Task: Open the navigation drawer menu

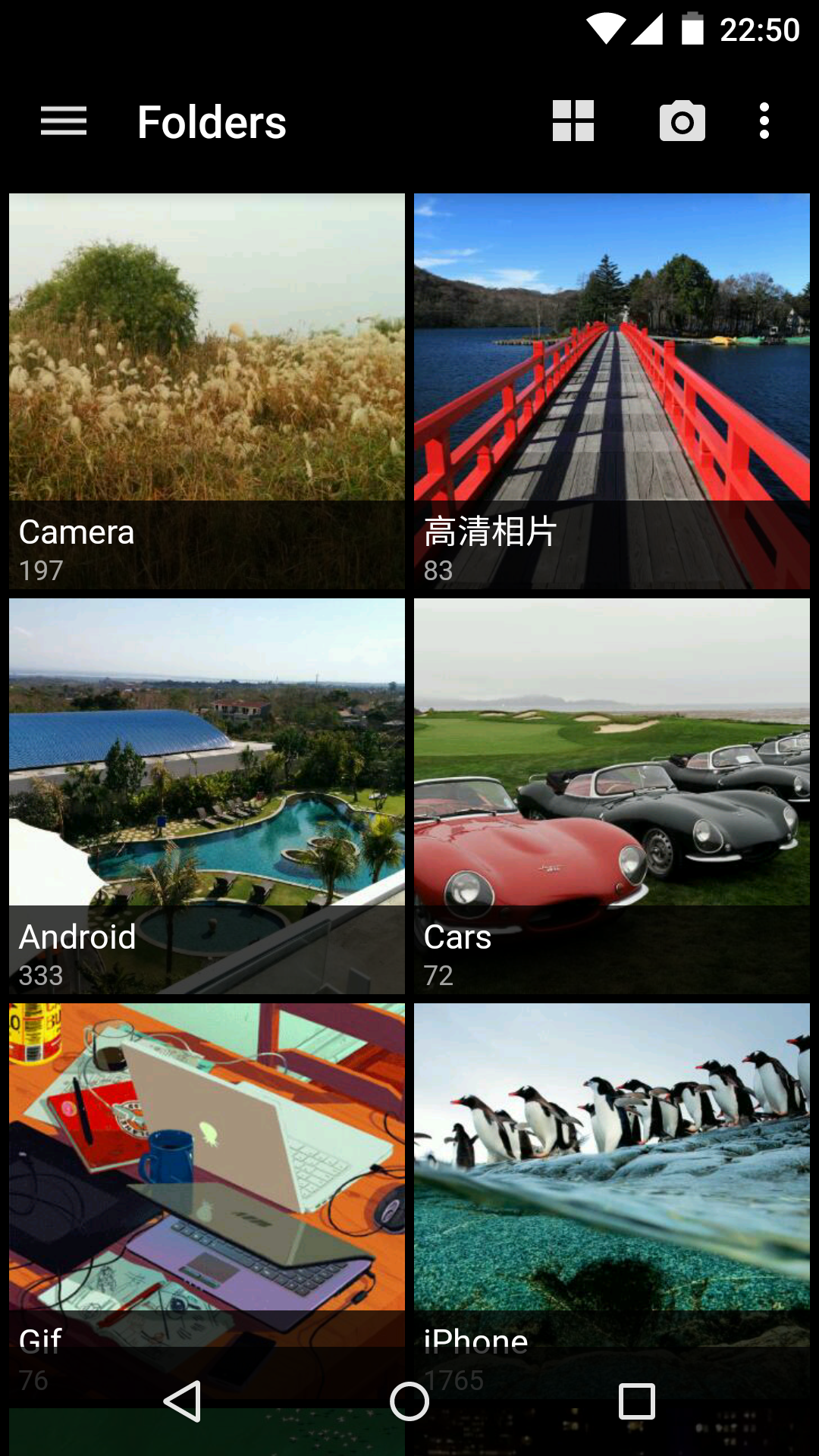Action: 64,121
